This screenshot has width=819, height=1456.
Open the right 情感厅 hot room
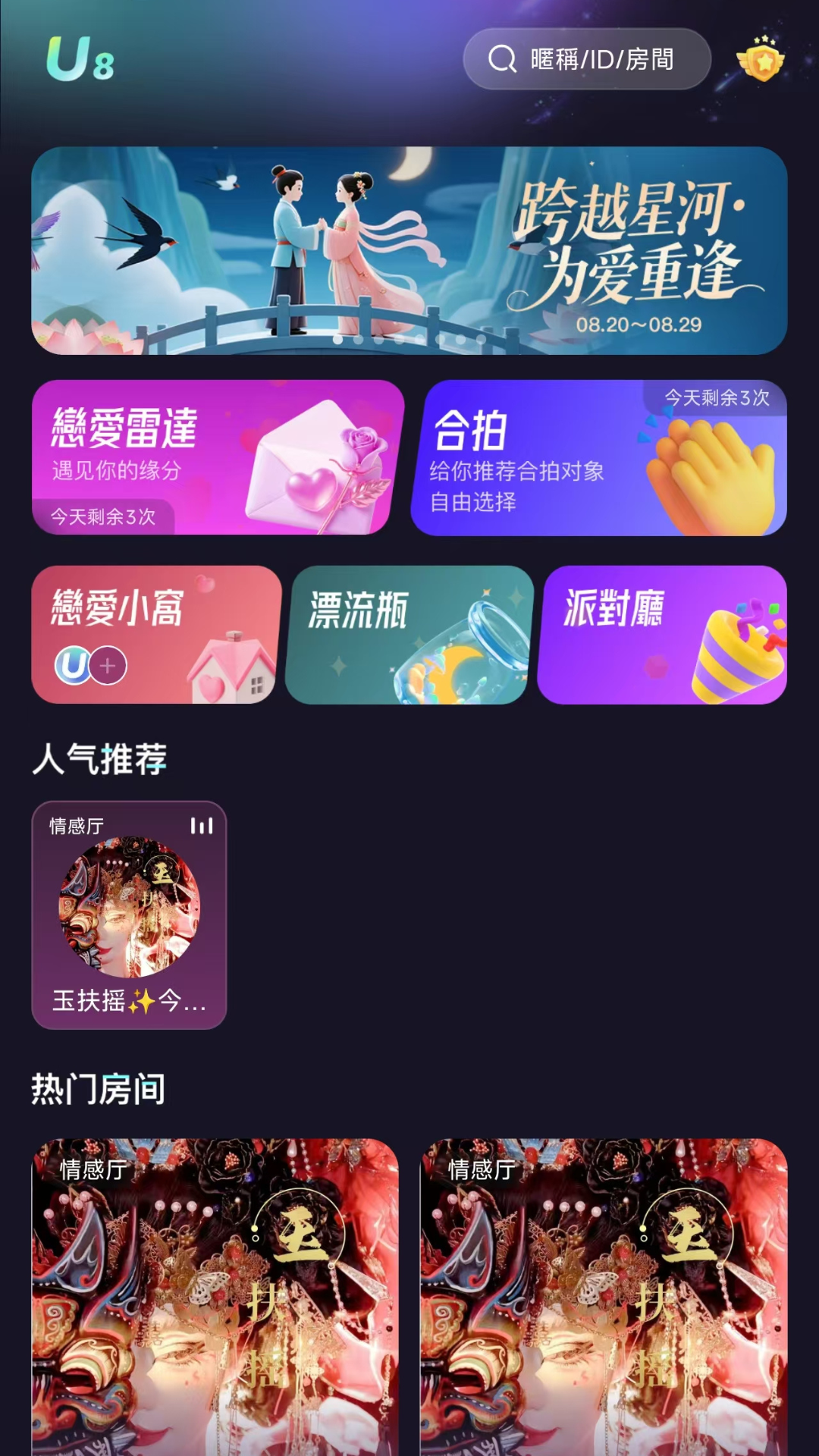click(599, 1289)
